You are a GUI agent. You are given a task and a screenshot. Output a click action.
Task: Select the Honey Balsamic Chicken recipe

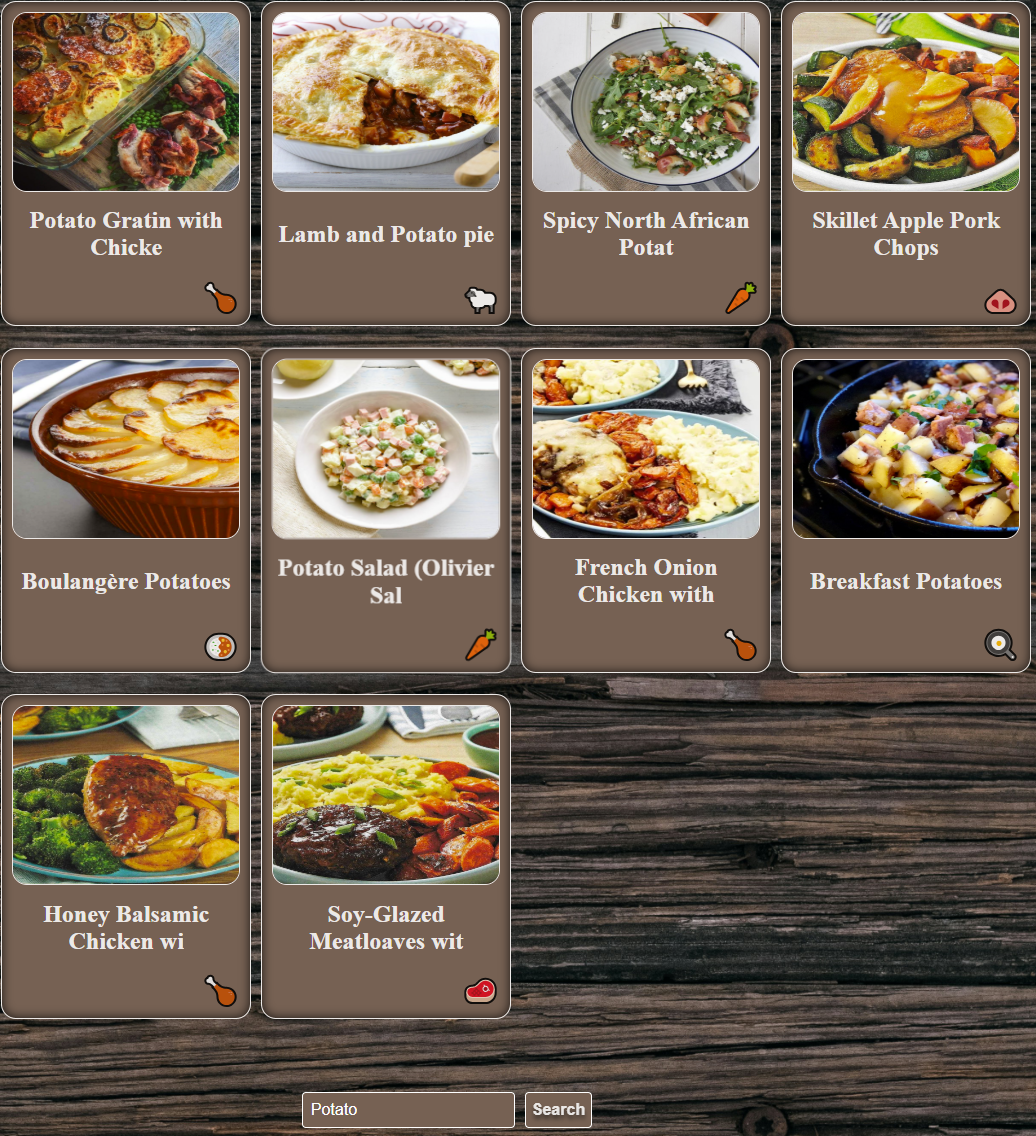(x=126, y=856)
